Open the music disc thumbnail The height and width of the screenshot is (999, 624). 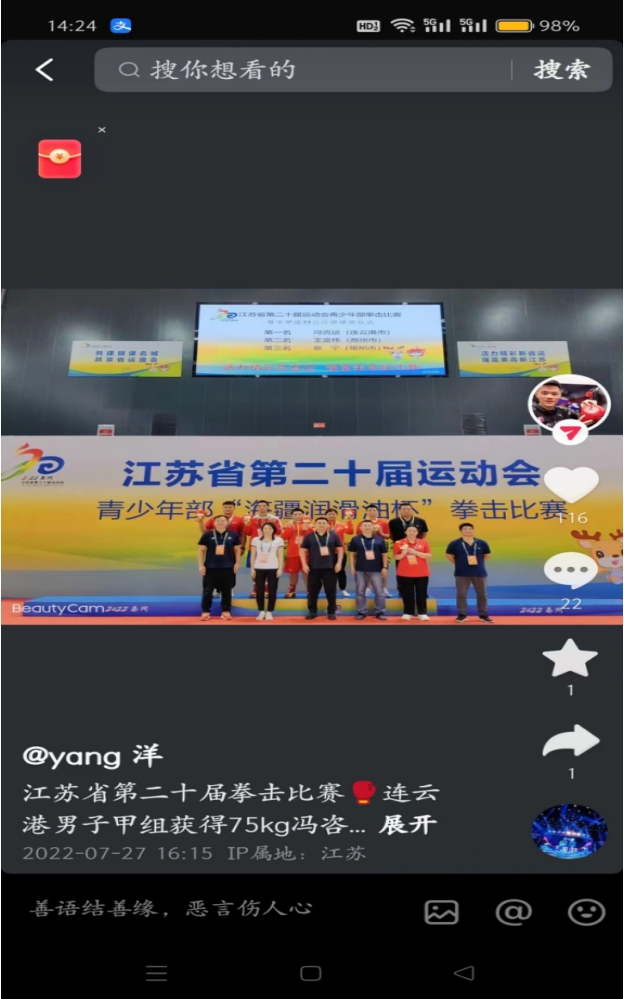[x=569, y=831]
